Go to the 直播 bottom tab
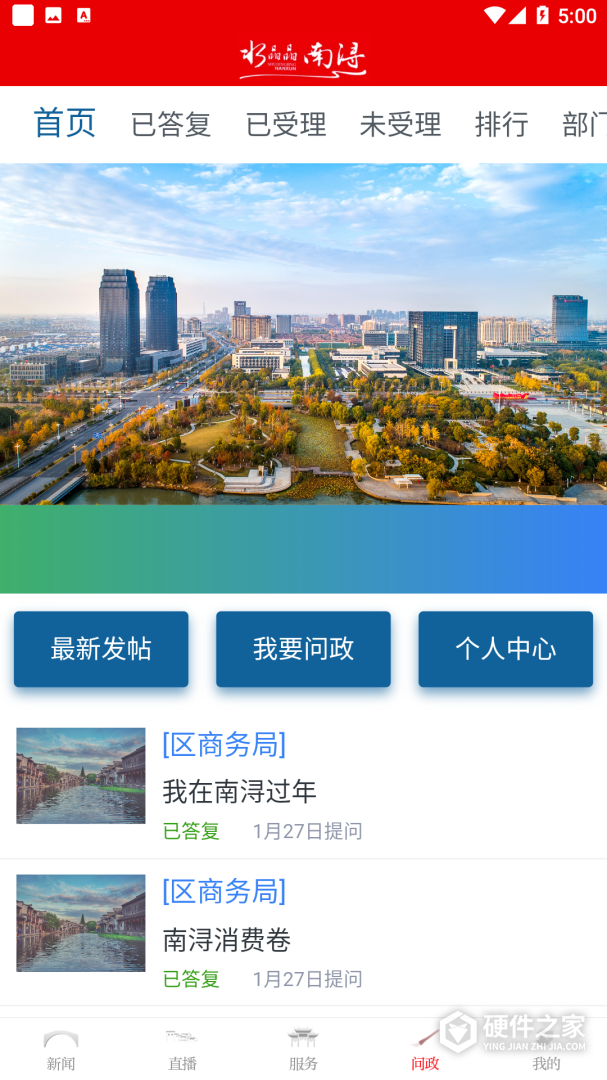This screenshot has width=607, height=1080. pos(182,1050)
